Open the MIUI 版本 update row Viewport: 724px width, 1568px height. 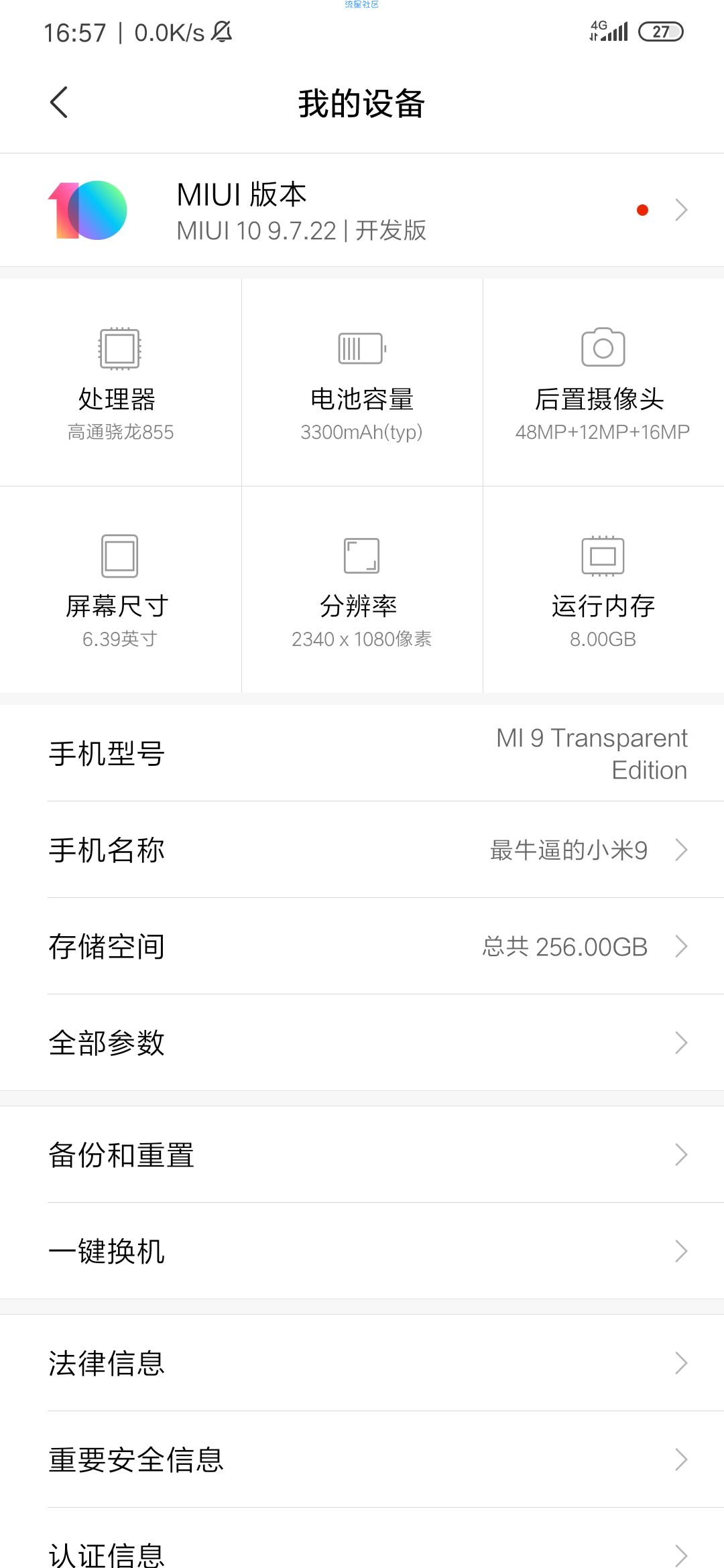362,210
